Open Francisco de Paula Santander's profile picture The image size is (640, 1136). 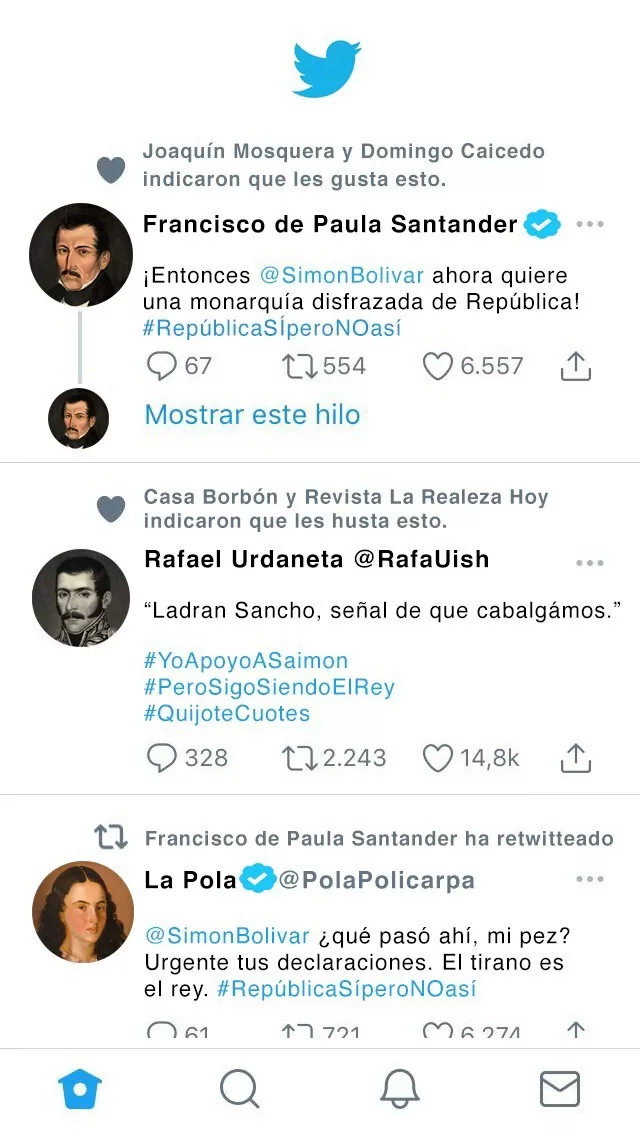pyautogui.click(x=81, y=255)
